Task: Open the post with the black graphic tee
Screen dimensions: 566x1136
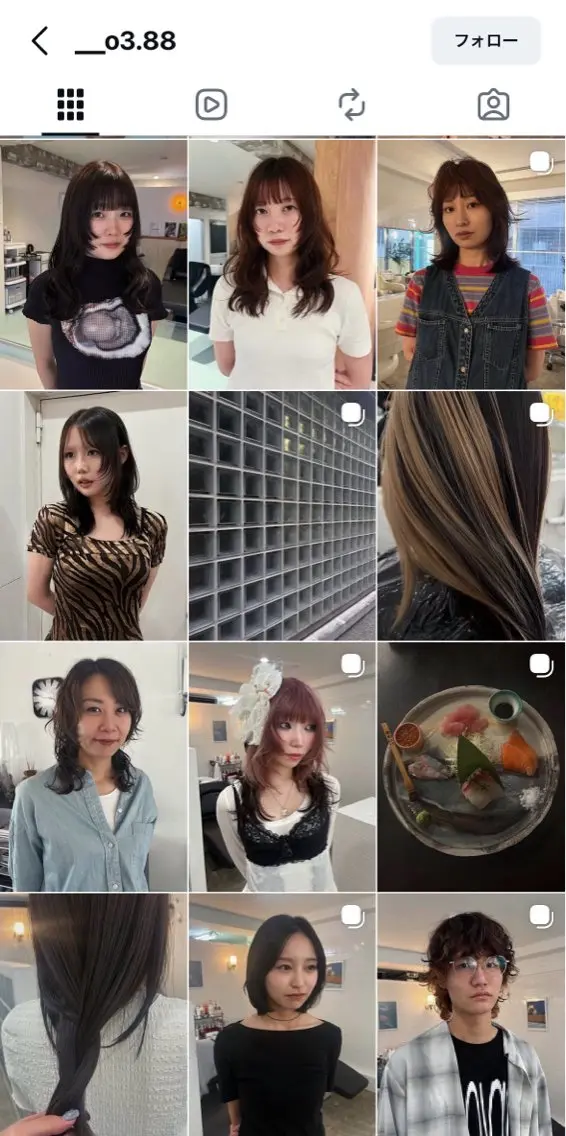Action: point(93,264)
